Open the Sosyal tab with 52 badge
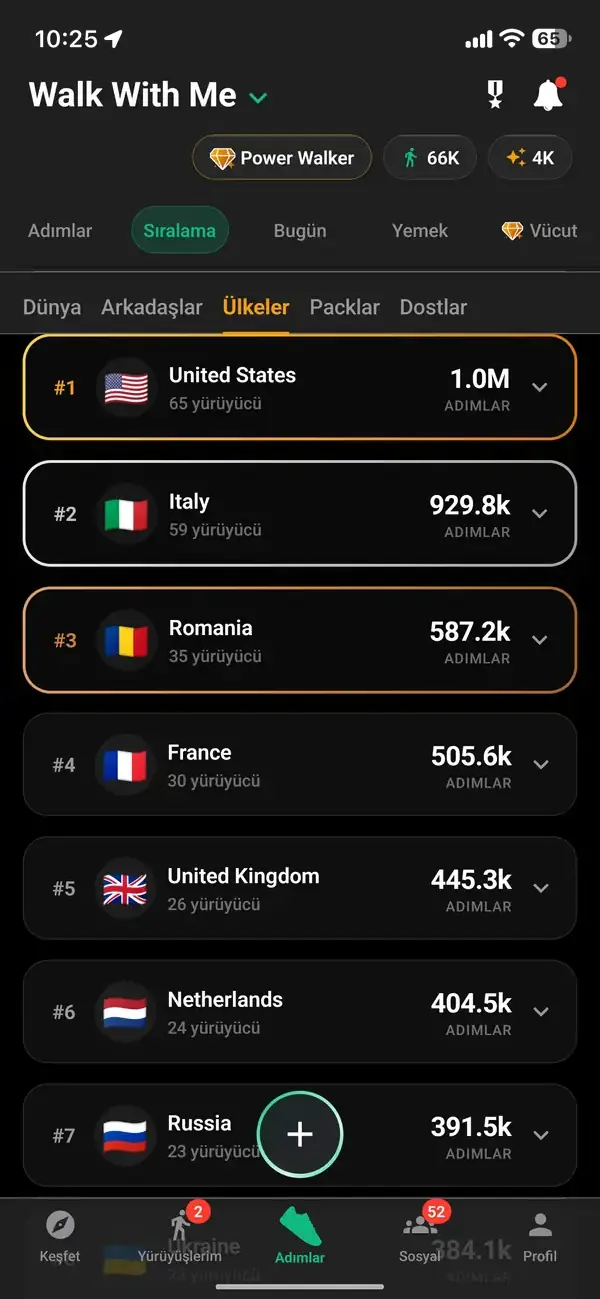Image resolution: width=600 pixels, height=1299 pixels. pyautogui.click(x=420, y=1234)
